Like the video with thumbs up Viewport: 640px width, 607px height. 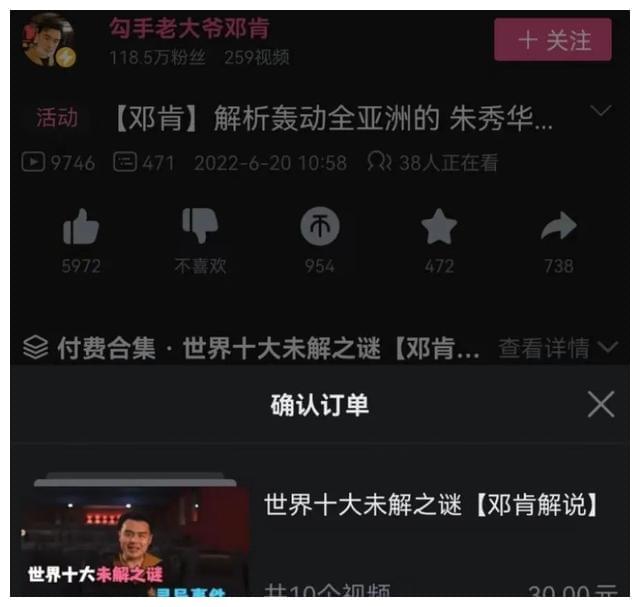[x=81, y=228]
